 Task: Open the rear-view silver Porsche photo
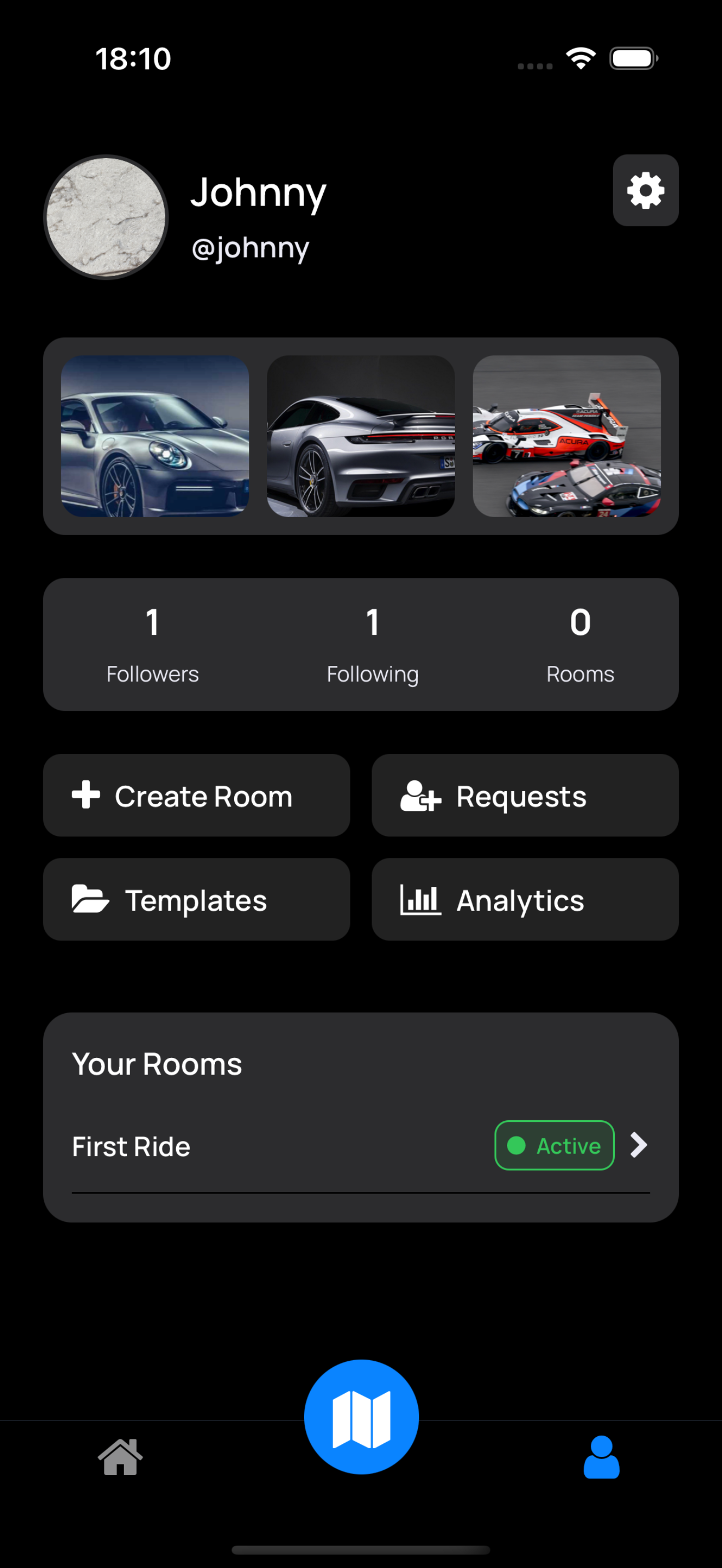click(360, 436)
